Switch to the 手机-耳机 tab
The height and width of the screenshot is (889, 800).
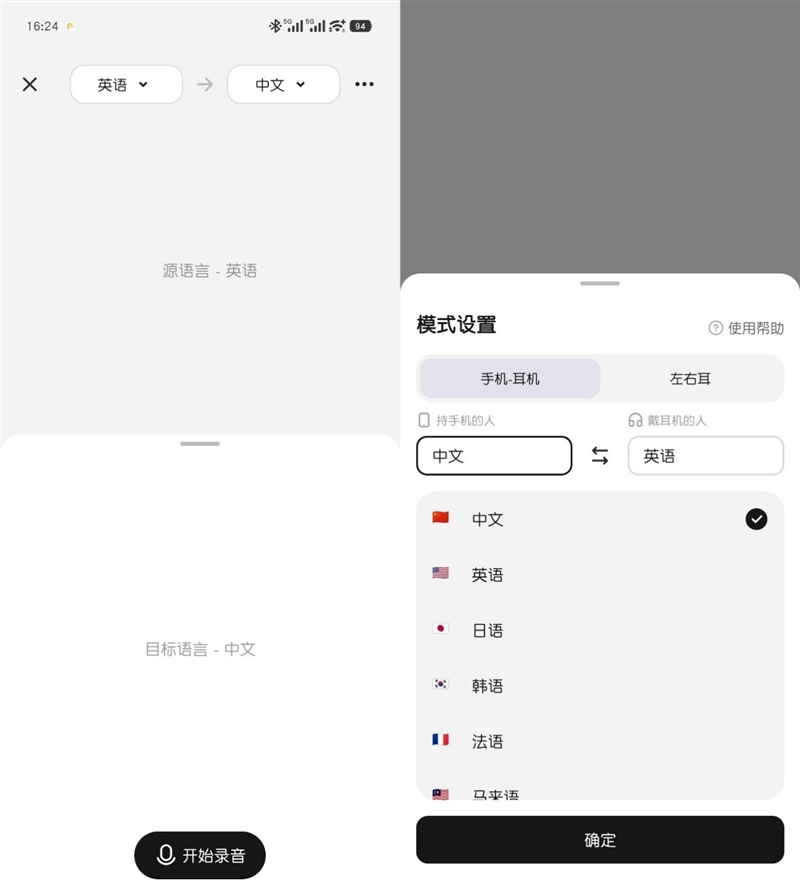tap(508, 378)
